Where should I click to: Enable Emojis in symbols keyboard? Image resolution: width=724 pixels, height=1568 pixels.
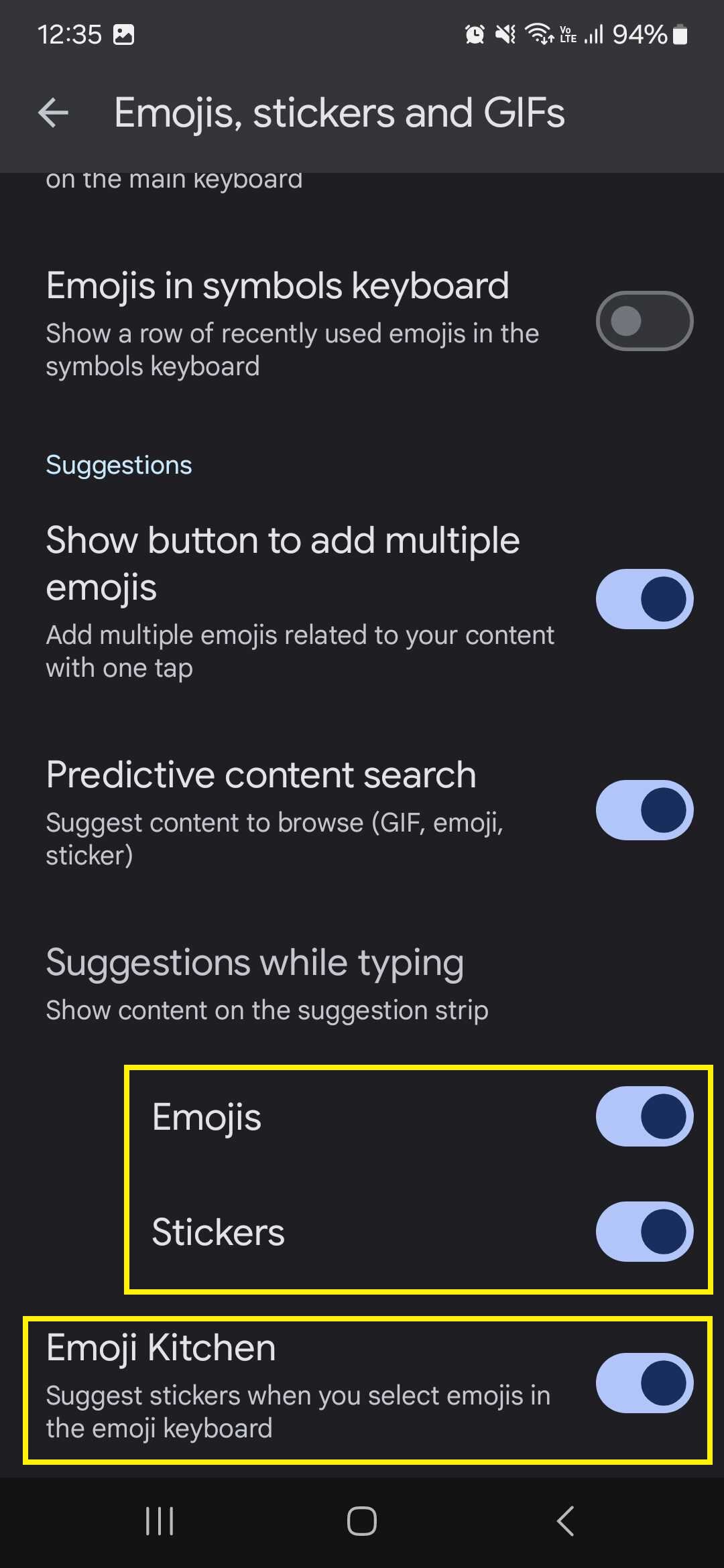pos(644,321)
